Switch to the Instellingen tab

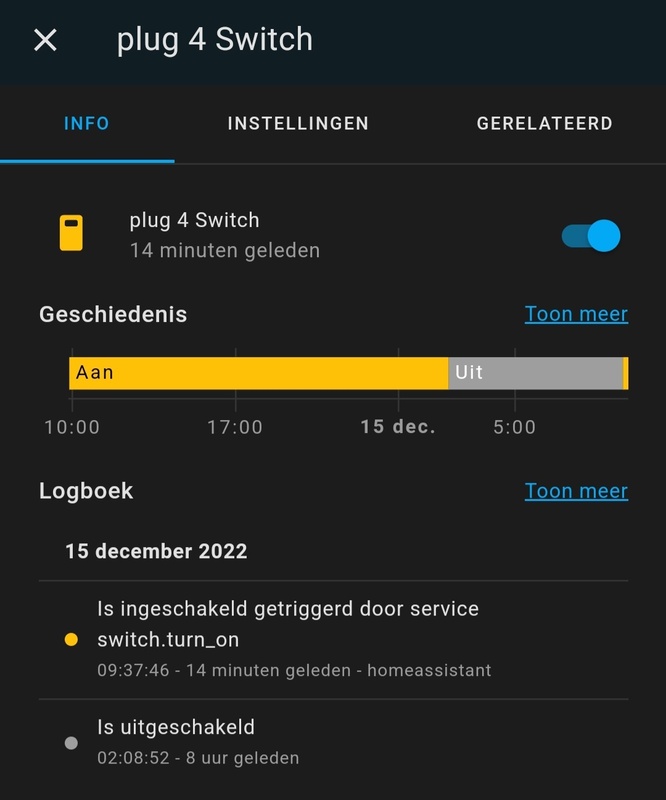pyautogui.click(x=298, y=124)
